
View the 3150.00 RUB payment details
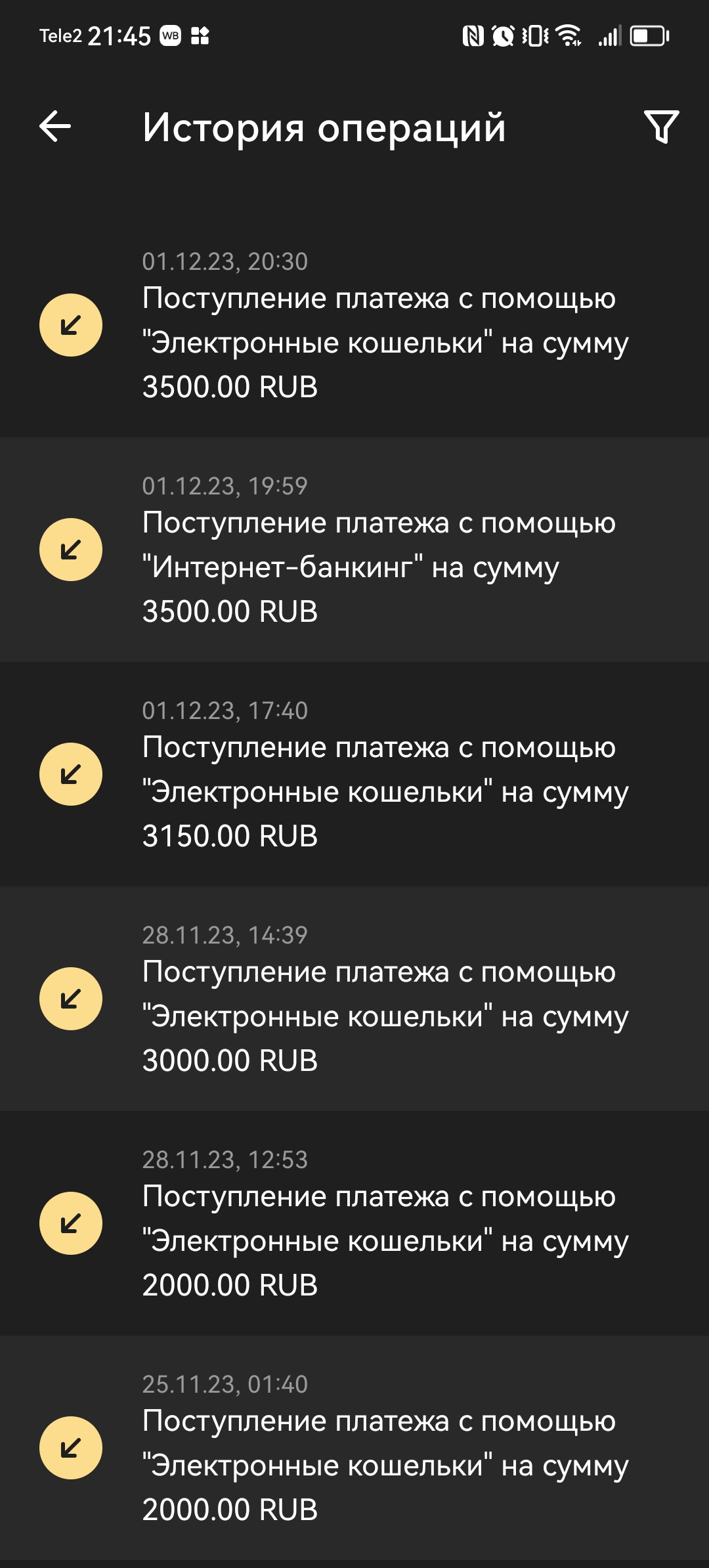(354, 775)
